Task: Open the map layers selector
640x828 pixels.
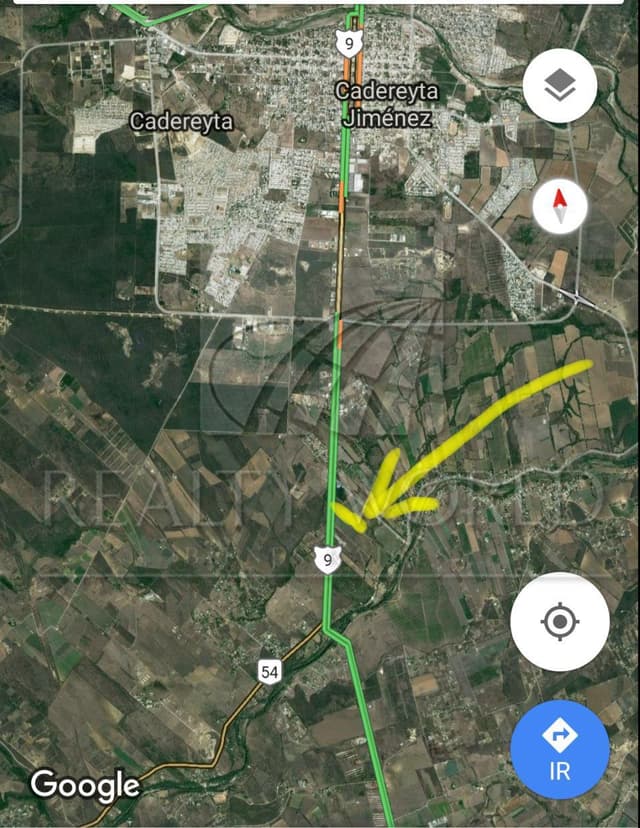Action: [560, 87]
